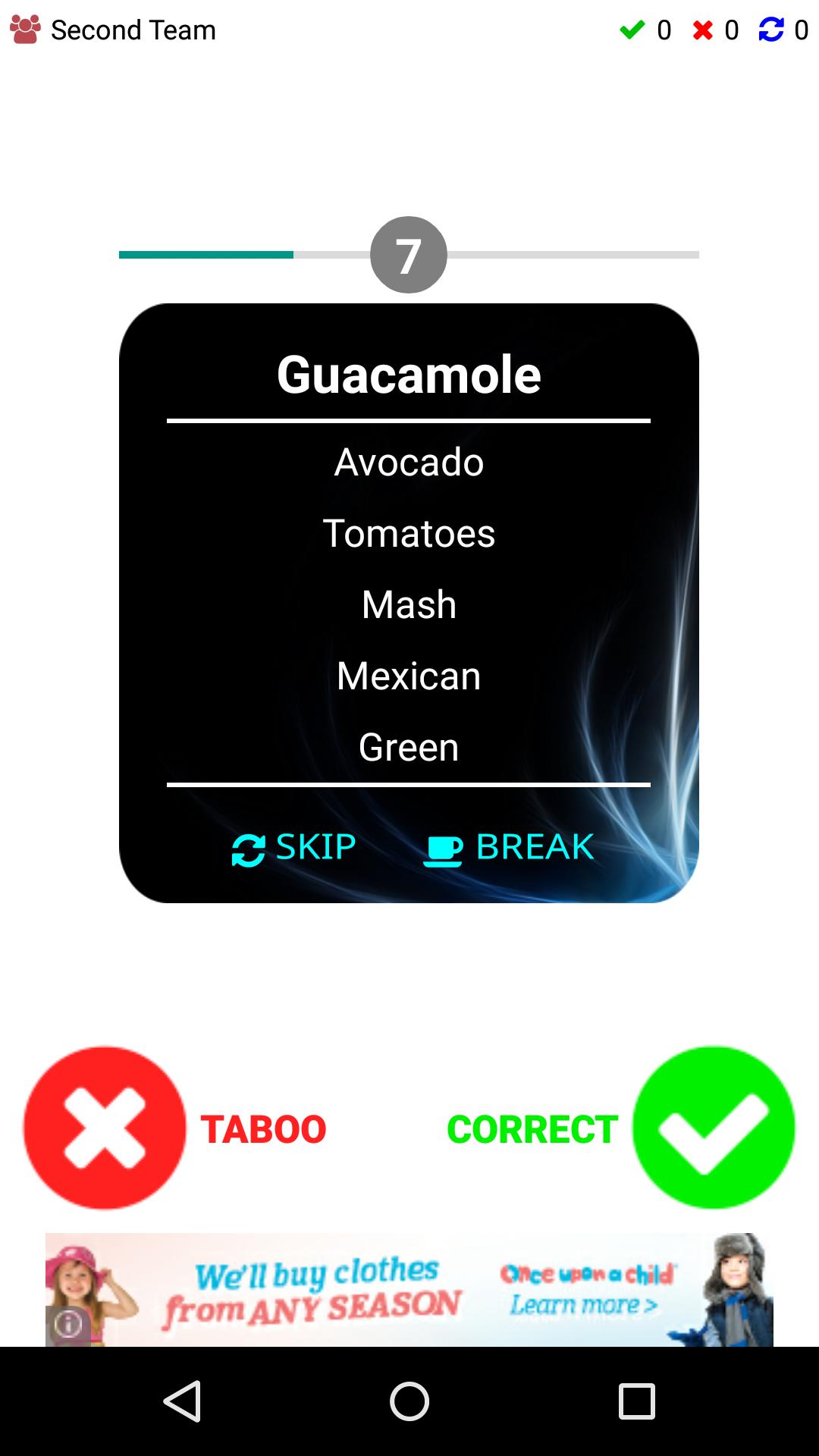This screenshot has height=1456, width=819.
Task: Skip the Guacamole card
Action: (x=294, y=848)
